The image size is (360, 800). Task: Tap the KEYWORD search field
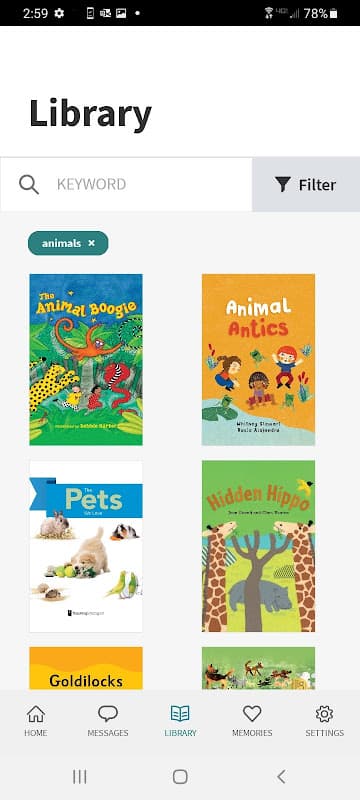(126, 184)
